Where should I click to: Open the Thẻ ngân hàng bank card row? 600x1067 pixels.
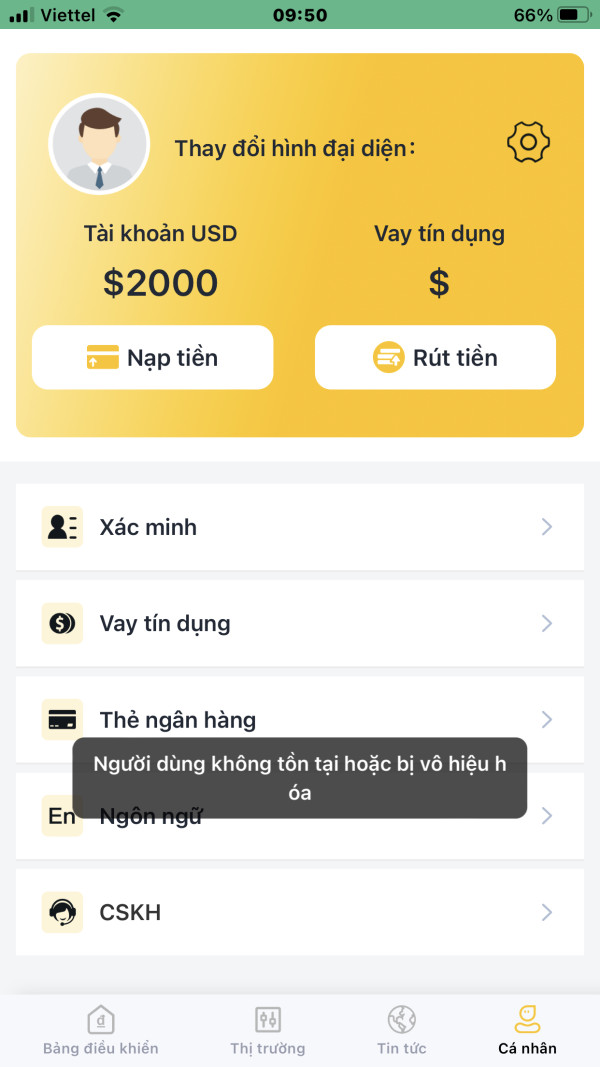click(300, 719)
